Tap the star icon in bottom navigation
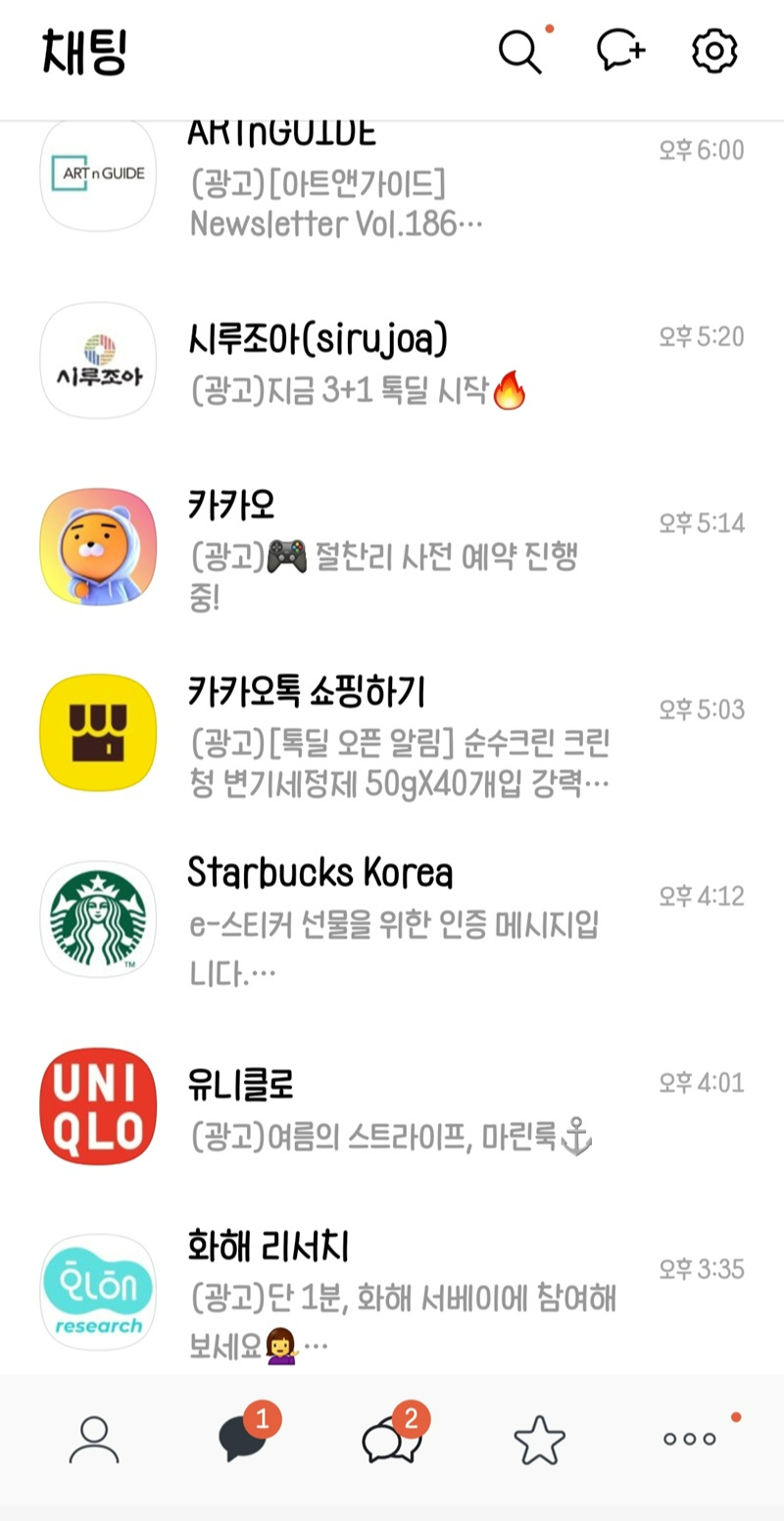This screenshot has width=784, height=1521. (x=537, y=1439)
